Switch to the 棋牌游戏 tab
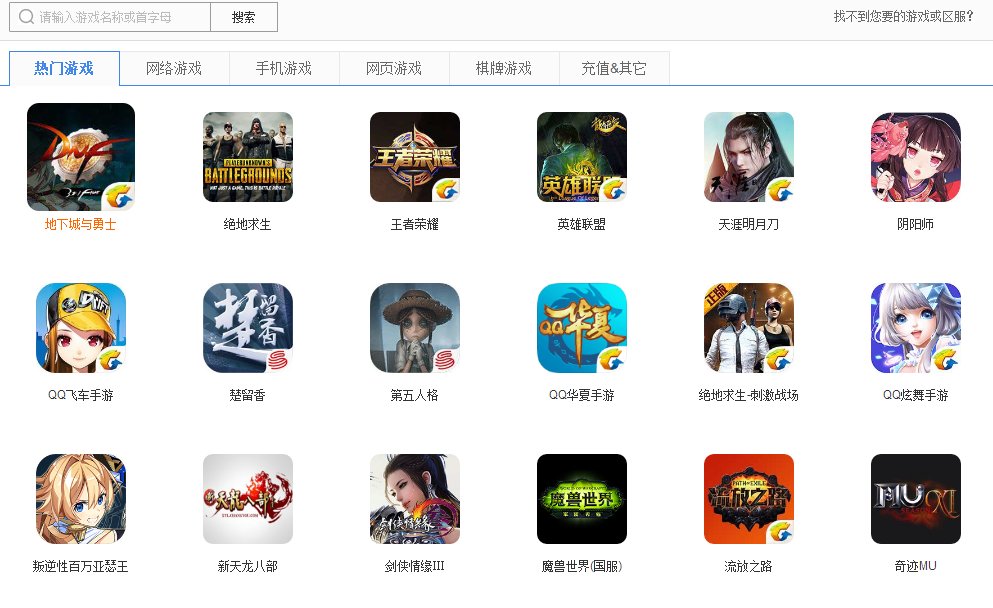The width and height of the screenshot is (993, 608). 504,68
